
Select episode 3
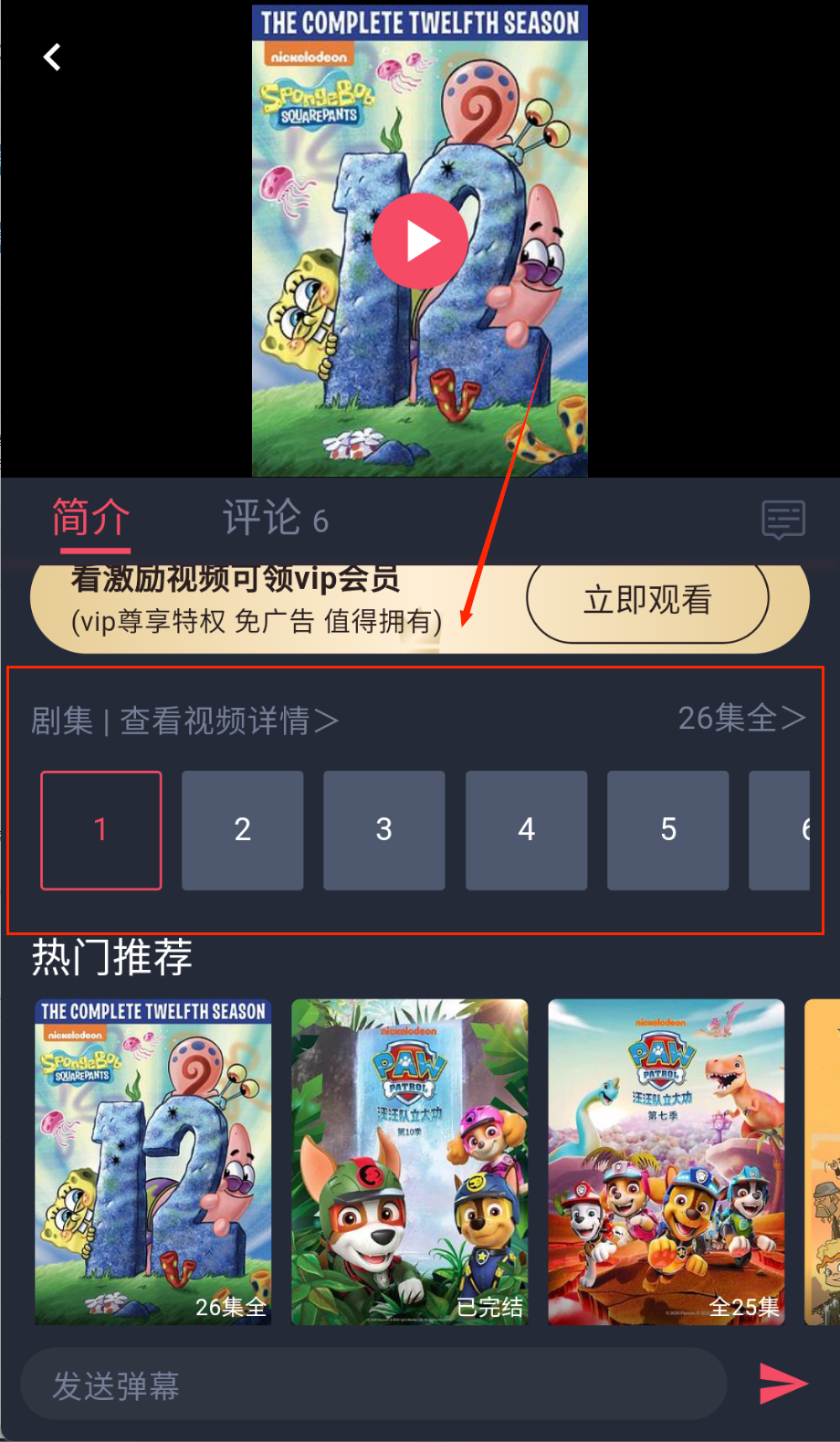click(384, 829)
